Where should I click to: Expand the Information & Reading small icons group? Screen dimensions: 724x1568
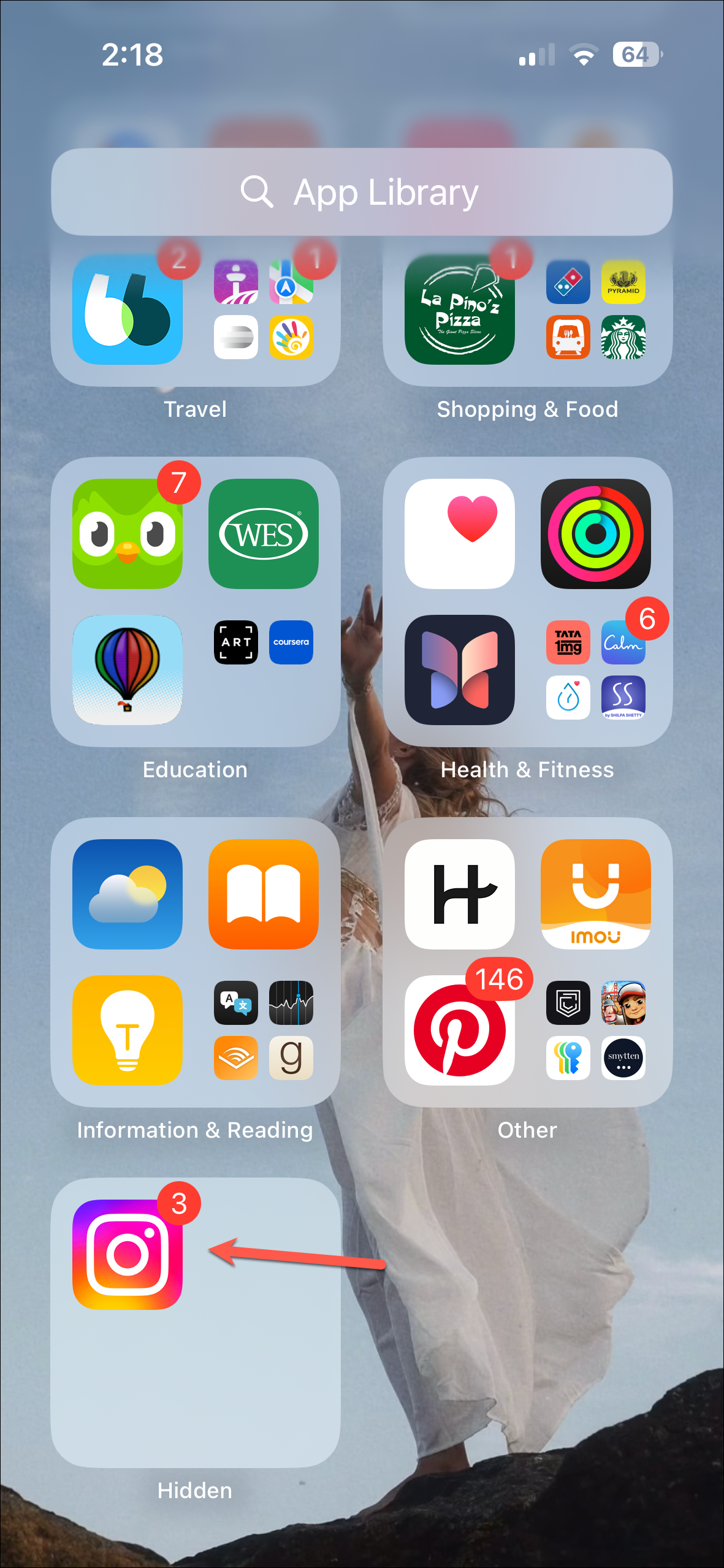point(264,1030)
